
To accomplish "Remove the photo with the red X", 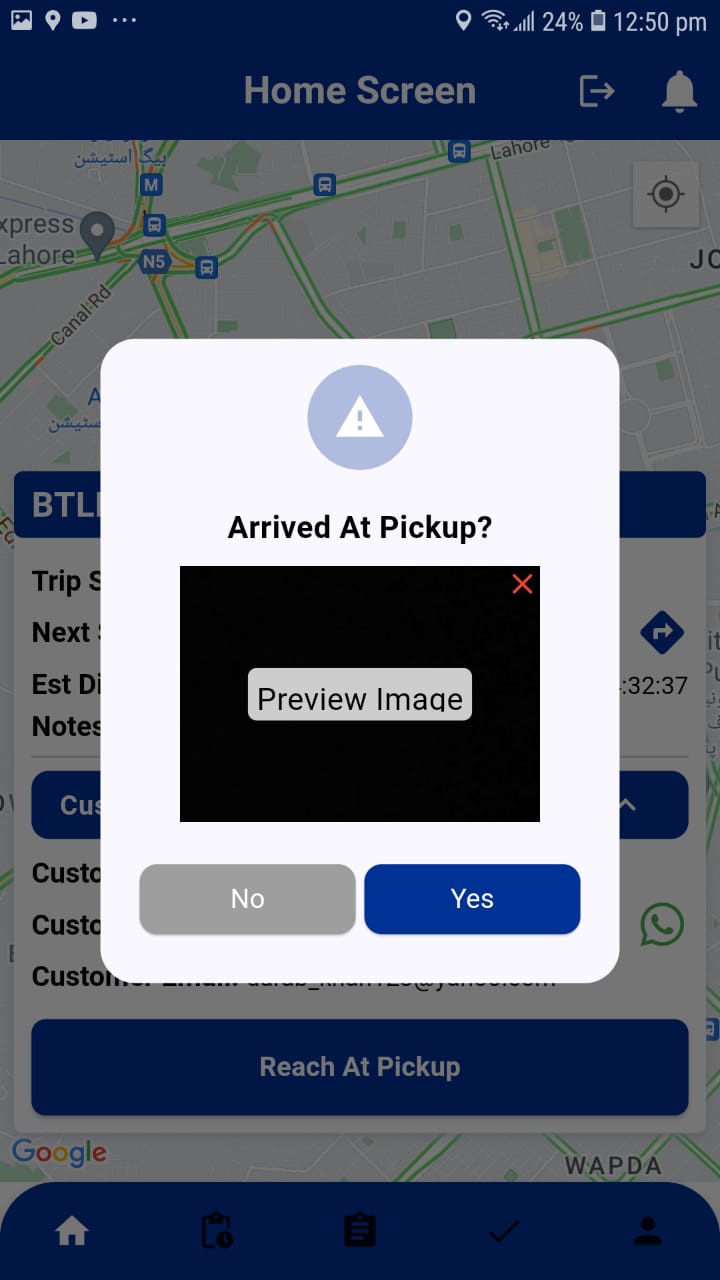I will (x=522, y=584).
